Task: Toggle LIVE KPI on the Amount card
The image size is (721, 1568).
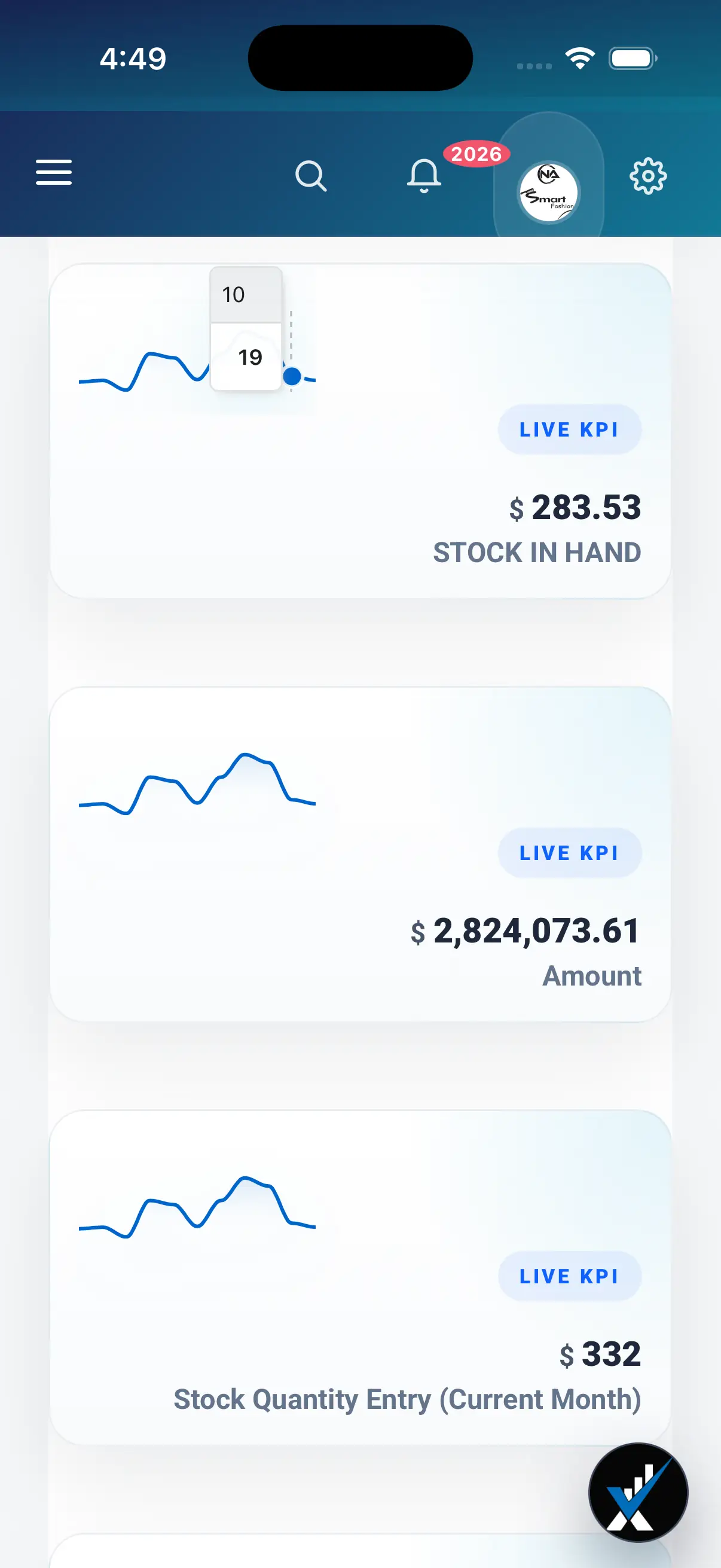Action: (x=570, y=853)
